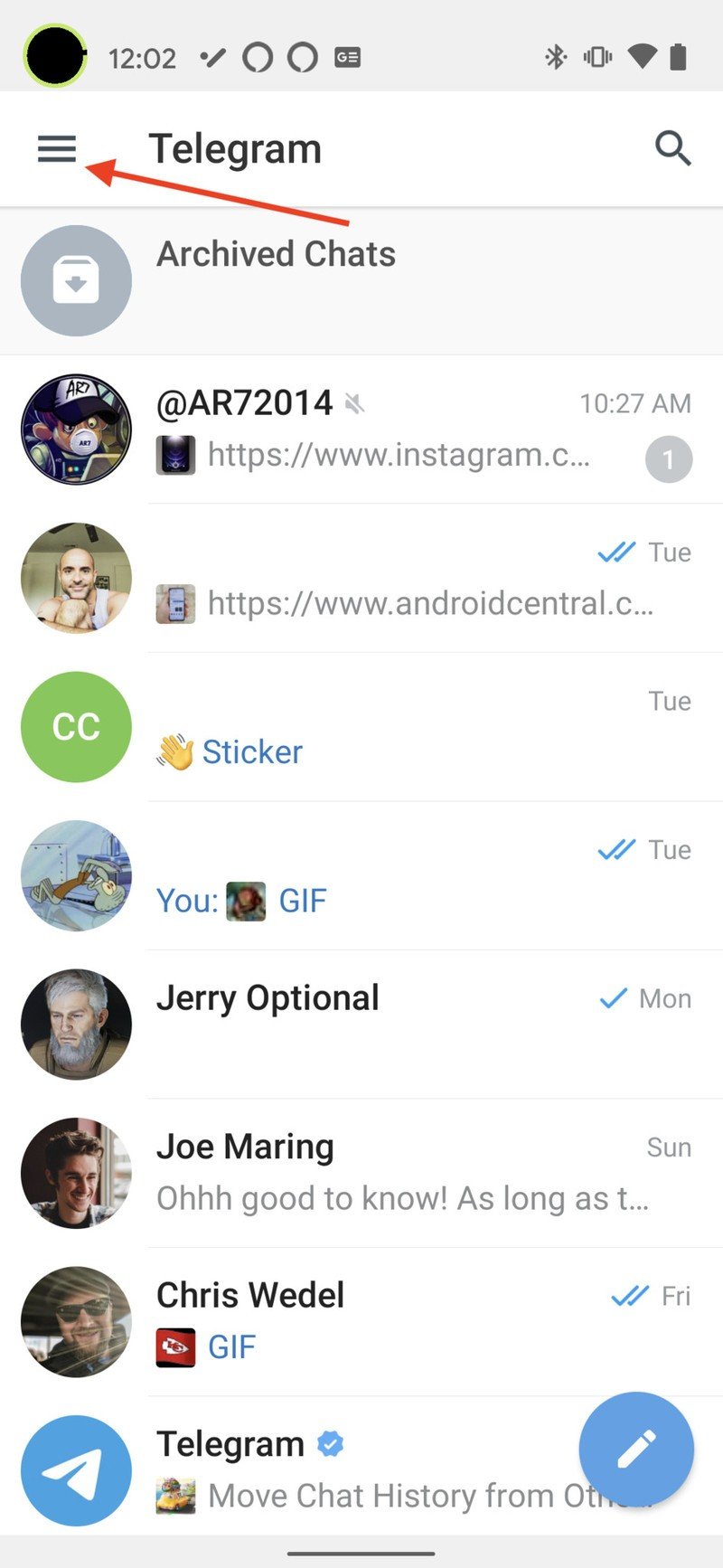This screenshot has width=723, height=1568.
Task: Open the CC chat with the Sticker
Action: click(x=361, y=727)
